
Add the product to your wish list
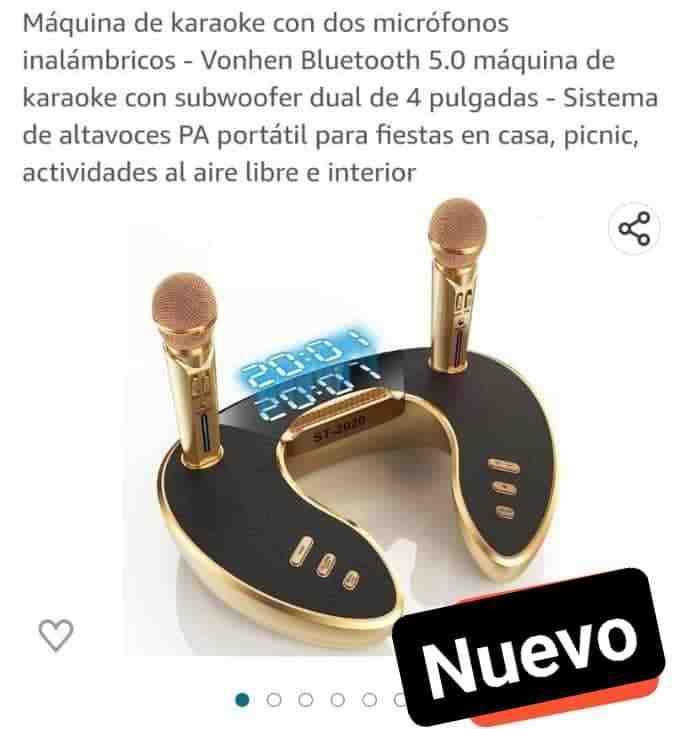click(56, 634)
